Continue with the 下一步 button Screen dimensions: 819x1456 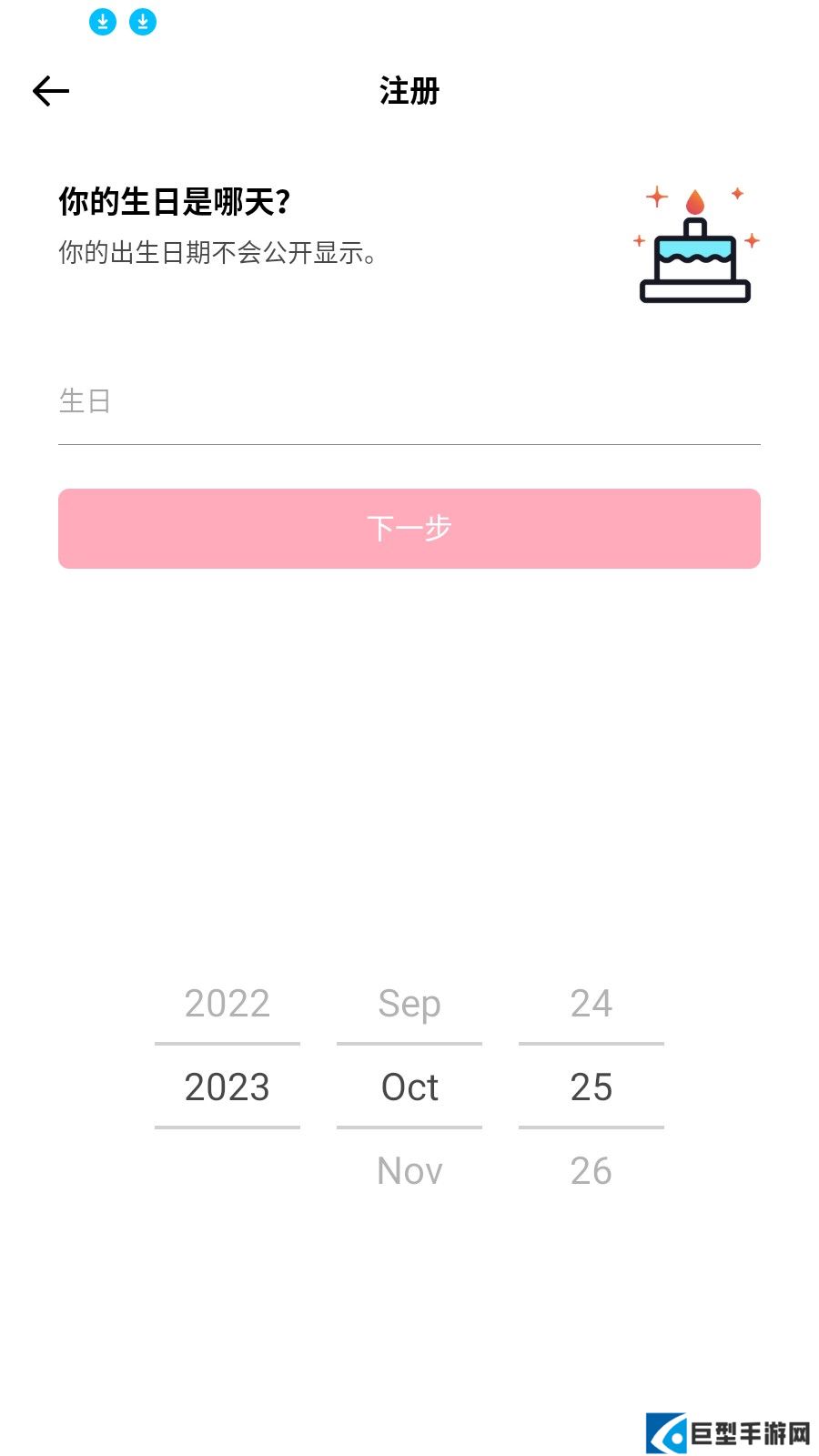tap(409, 529)
